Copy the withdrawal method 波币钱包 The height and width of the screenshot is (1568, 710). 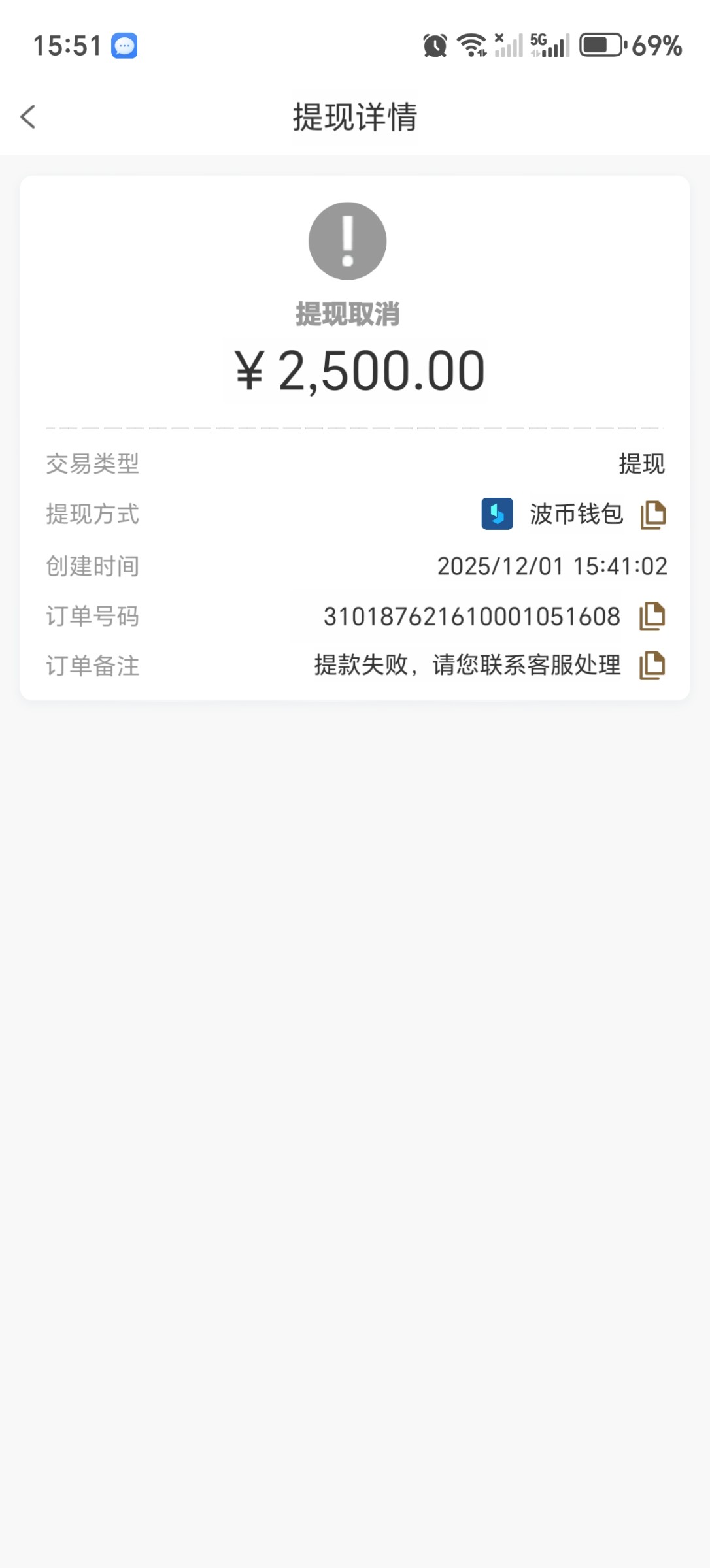[652, 514]
